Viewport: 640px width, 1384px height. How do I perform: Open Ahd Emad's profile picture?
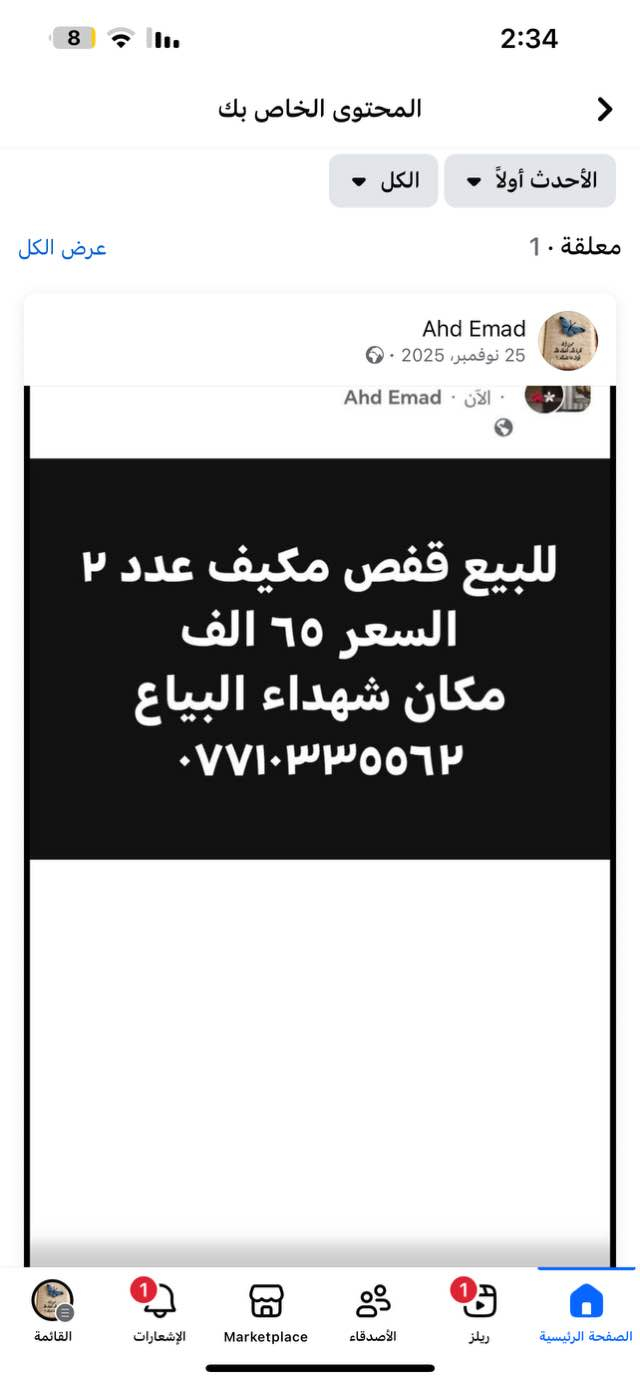(568, 340)
